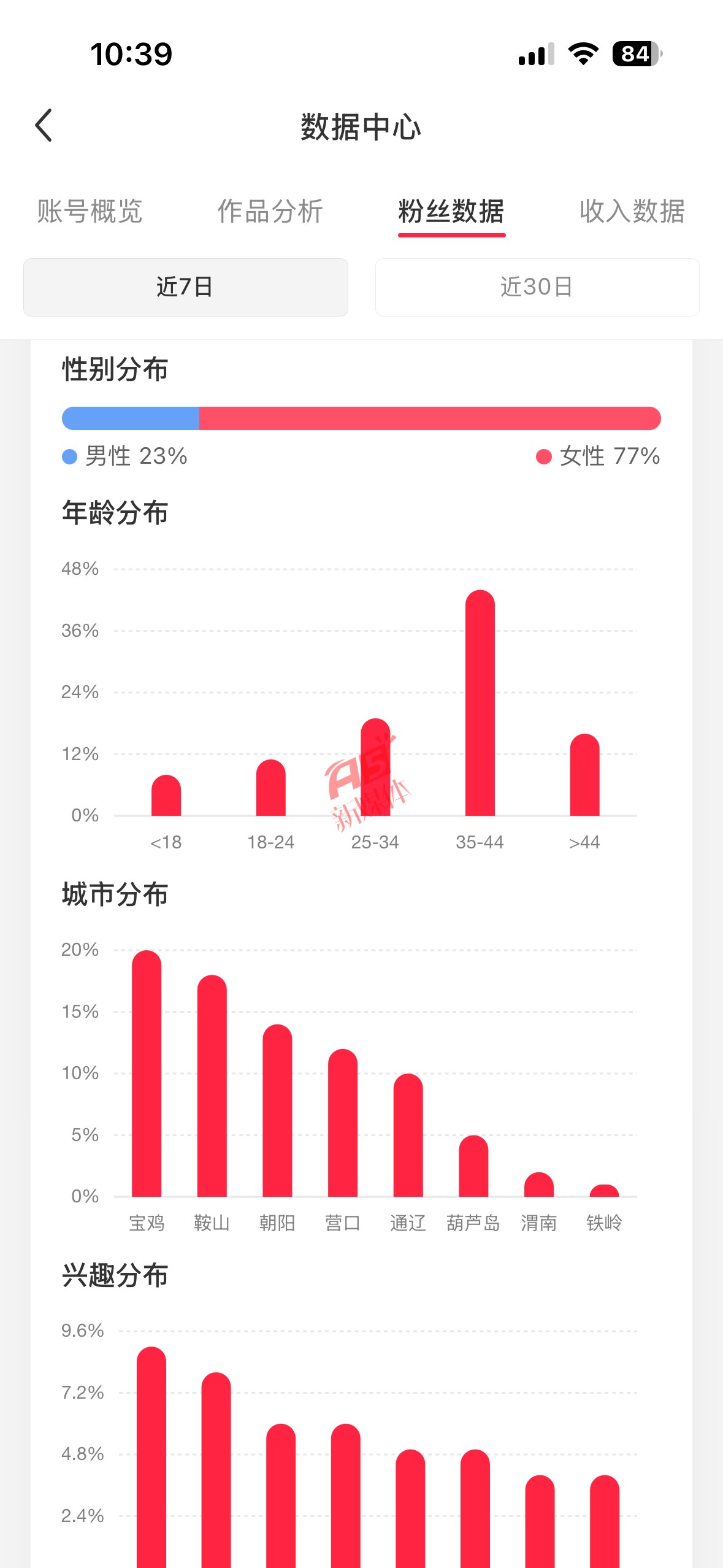Viewport: 723px width, 1568px height.
Task: Select the 近7日 time range
Action: coord(186,287)
